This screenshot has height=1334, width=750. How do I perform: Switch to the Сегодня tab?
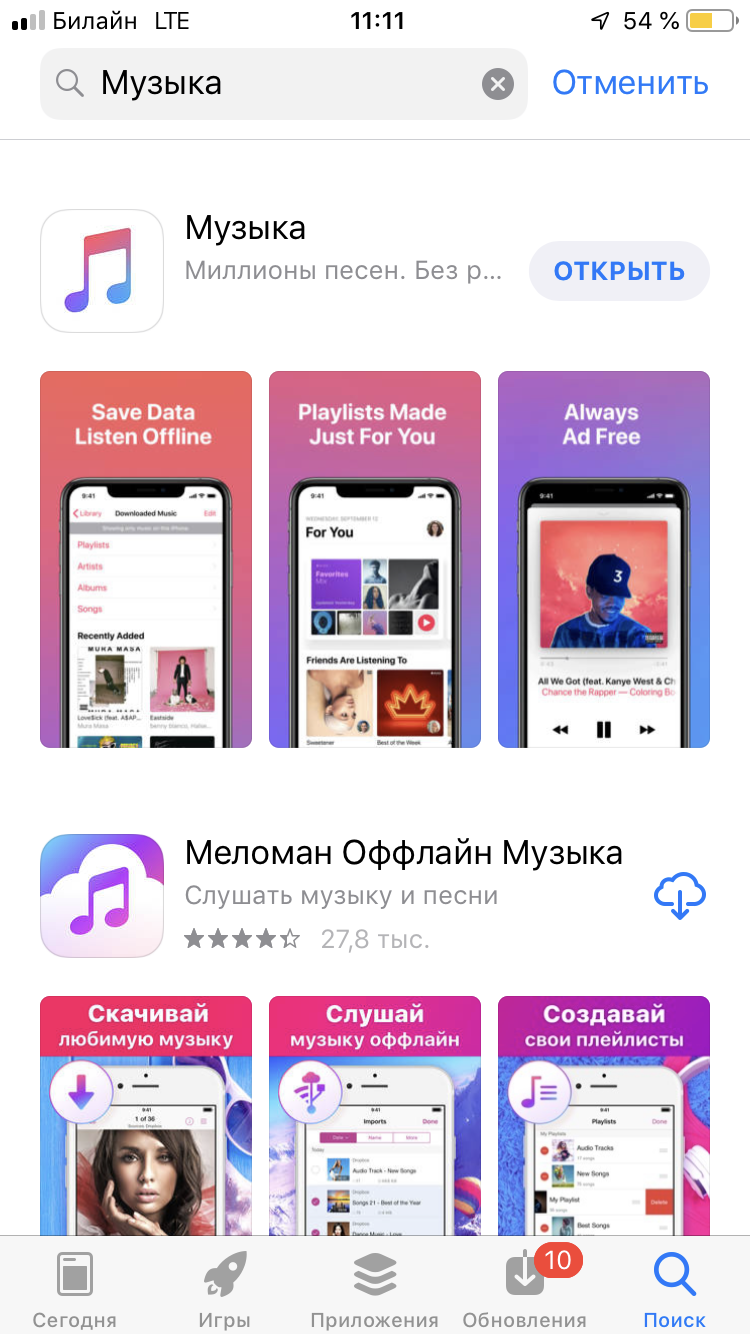tap(75, 1288)
